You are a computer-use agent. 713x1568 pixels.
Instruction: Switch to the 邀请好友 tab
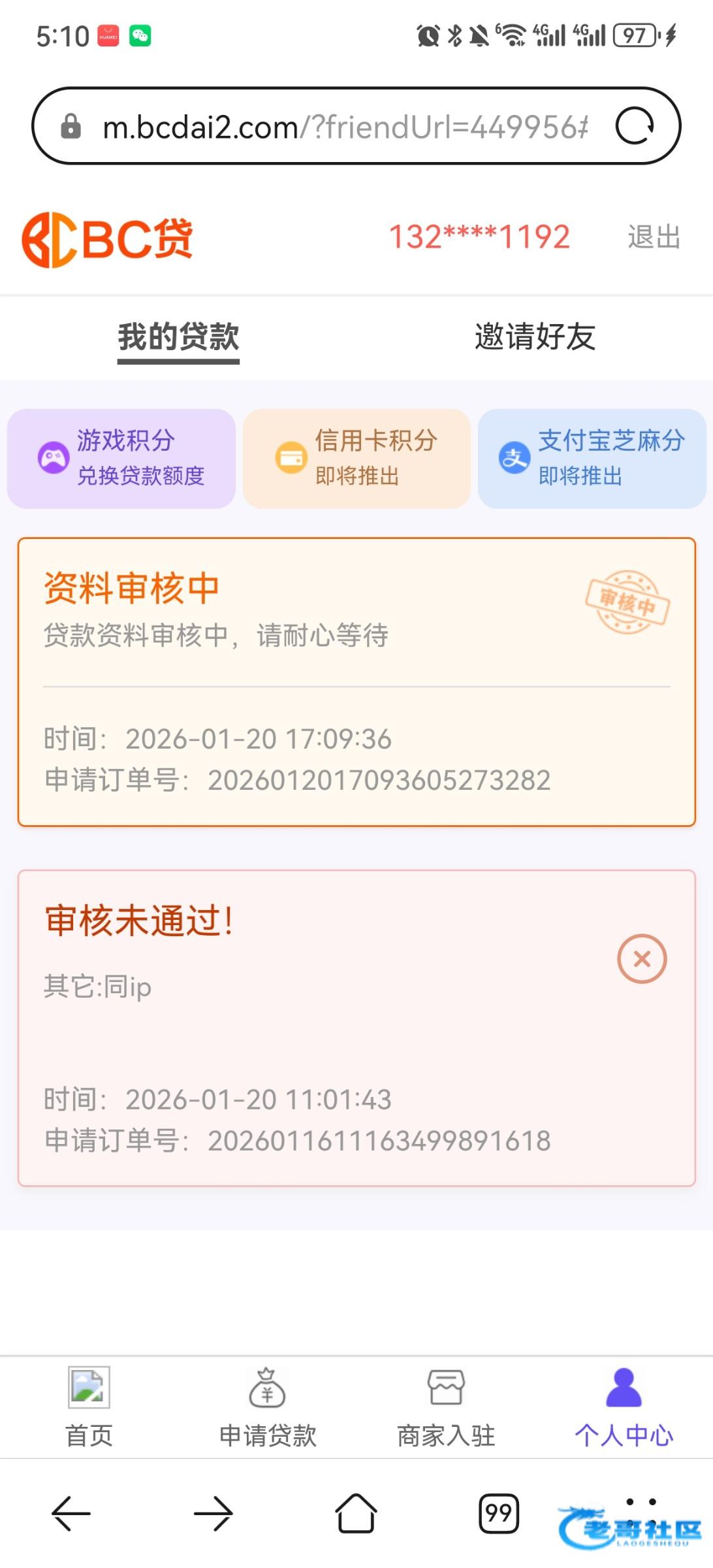tap(535, 337)
